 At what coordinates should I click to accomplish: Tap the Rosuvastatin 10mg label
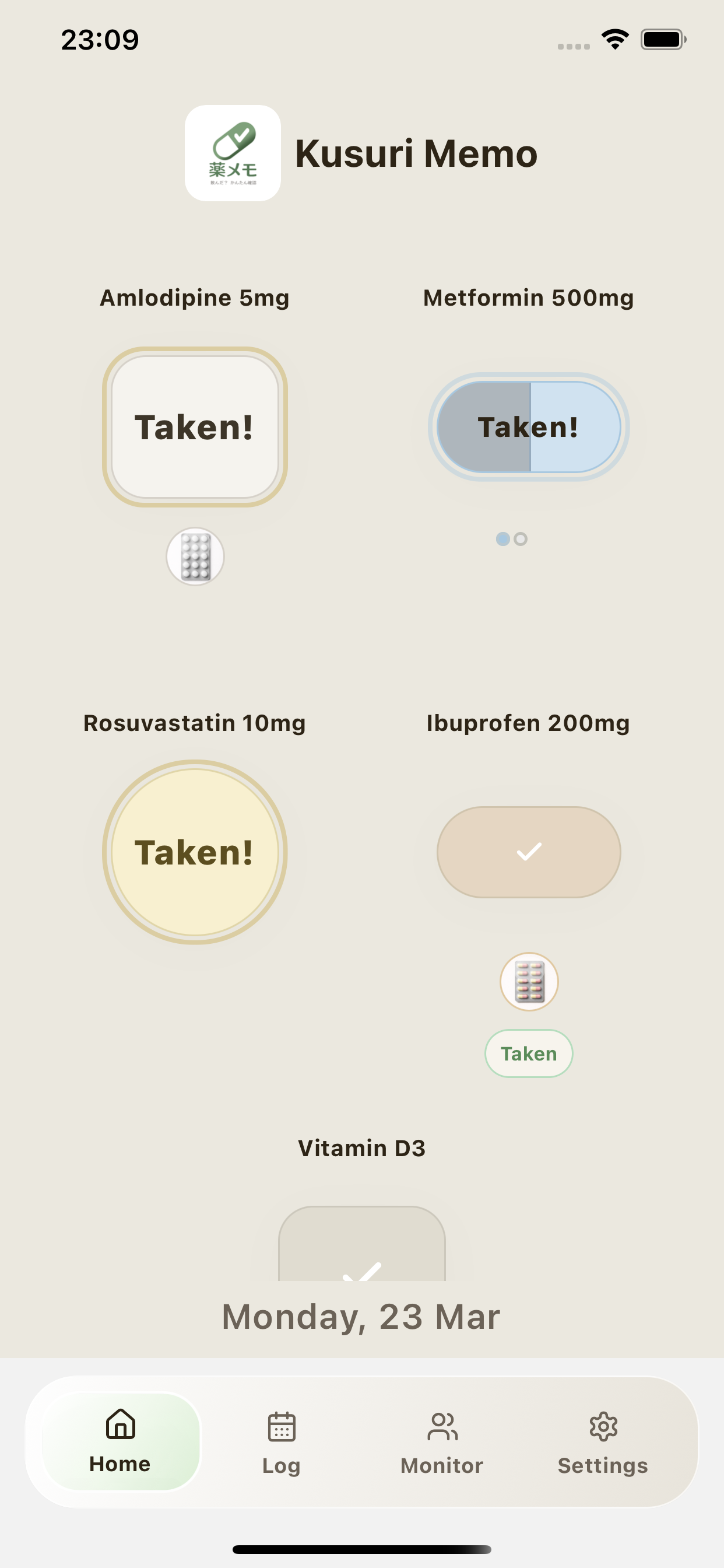(x=195, y=723)
